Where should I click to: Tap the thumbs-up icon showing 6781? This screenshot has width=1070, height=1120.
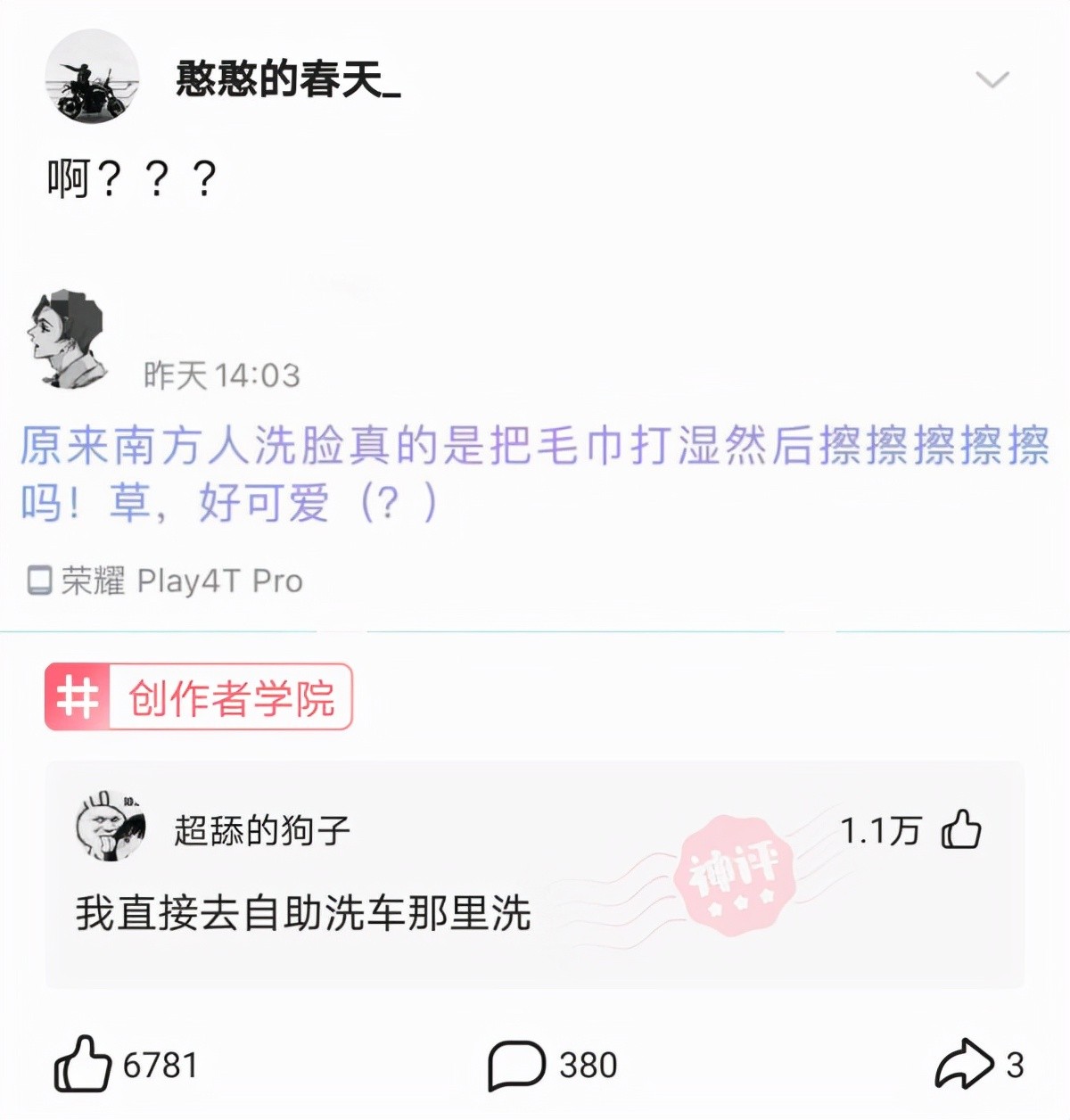(85, 1063)
